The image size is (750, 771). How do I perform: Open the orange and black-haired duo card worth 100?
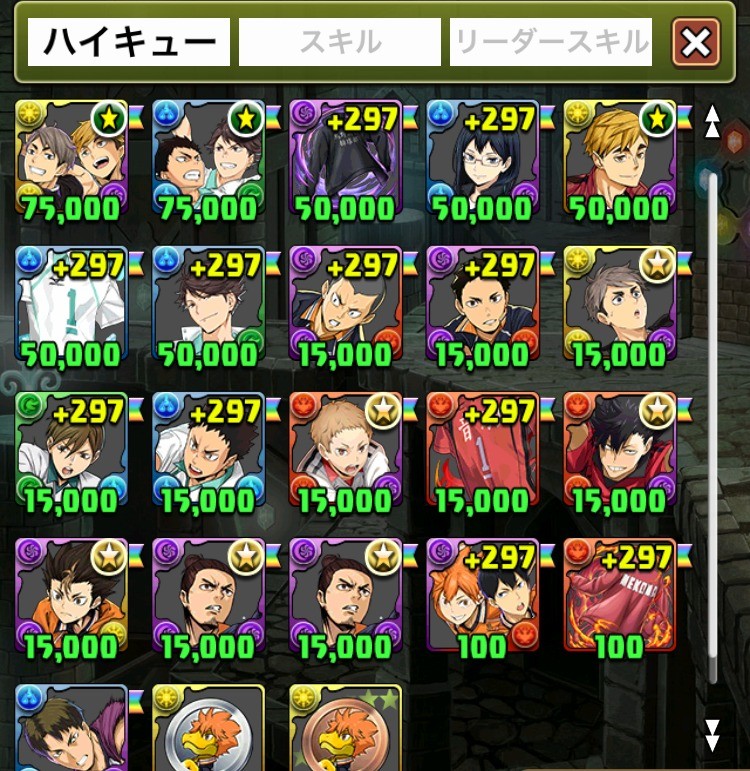[482, 598]
